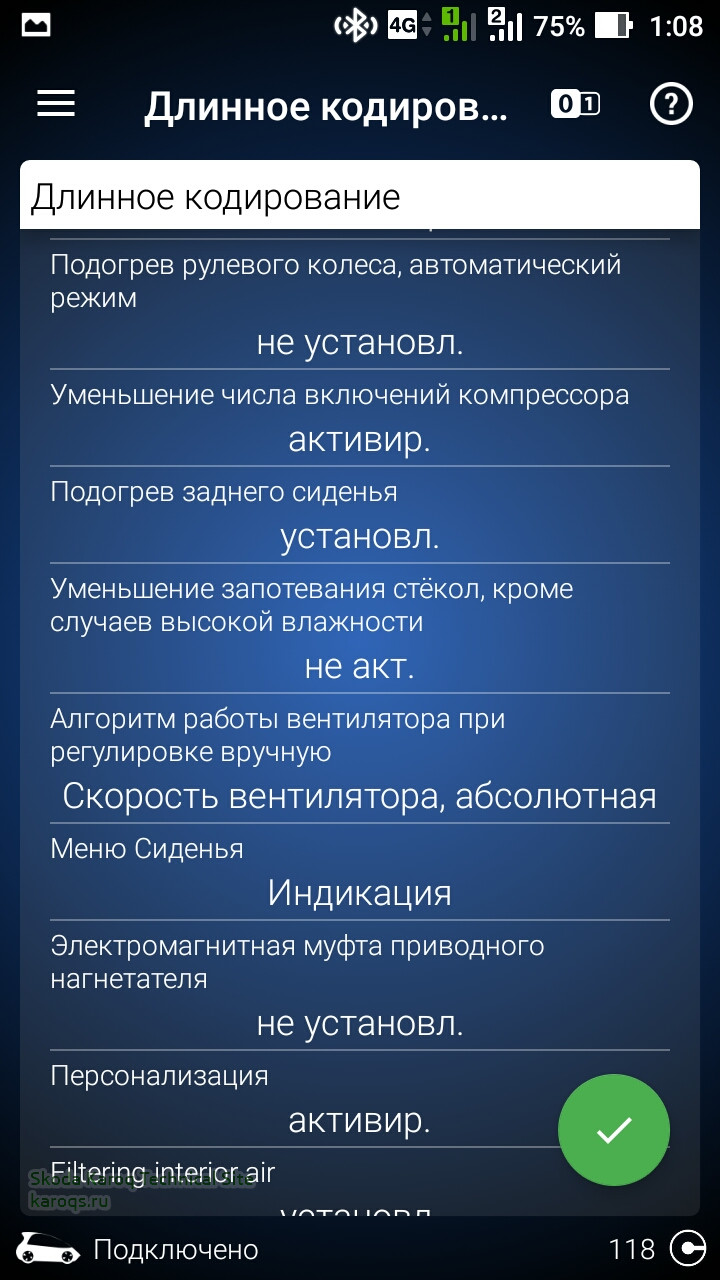Tap the connection icon beside 118
The height and width of the screenshot is (1280, 720).
pos(688,1249)
